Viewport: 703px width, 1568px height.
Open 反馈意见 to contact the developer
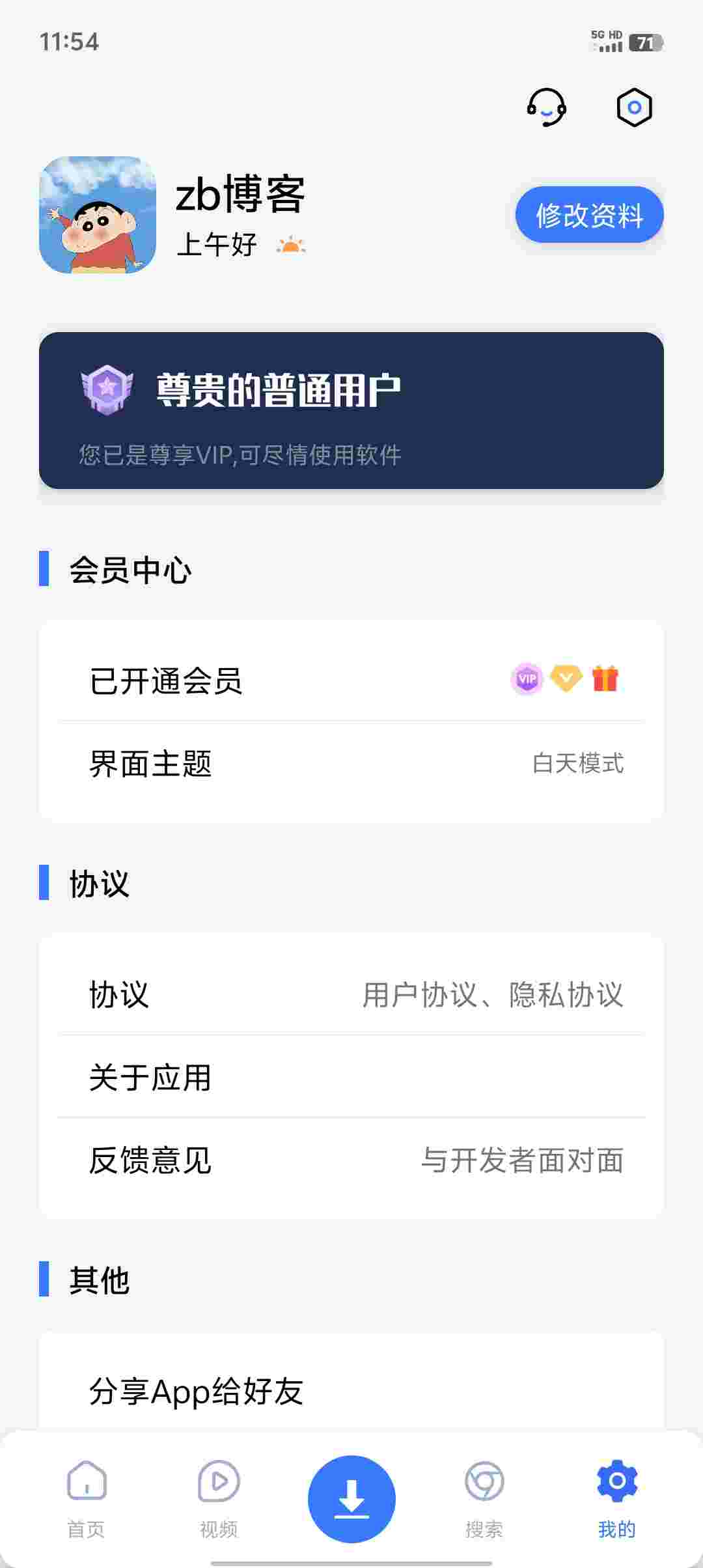351,1160
